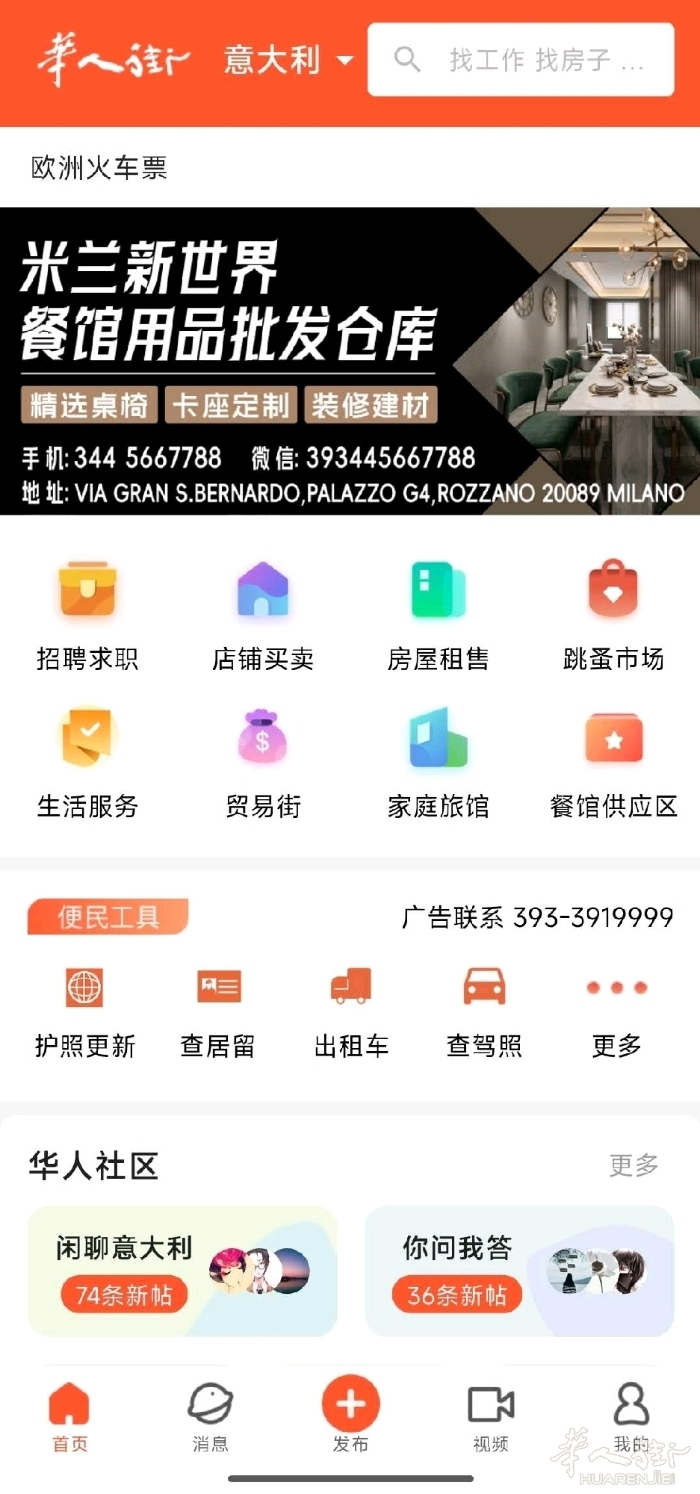Launch the 查居留 tool

click(x=218, y=1012)
